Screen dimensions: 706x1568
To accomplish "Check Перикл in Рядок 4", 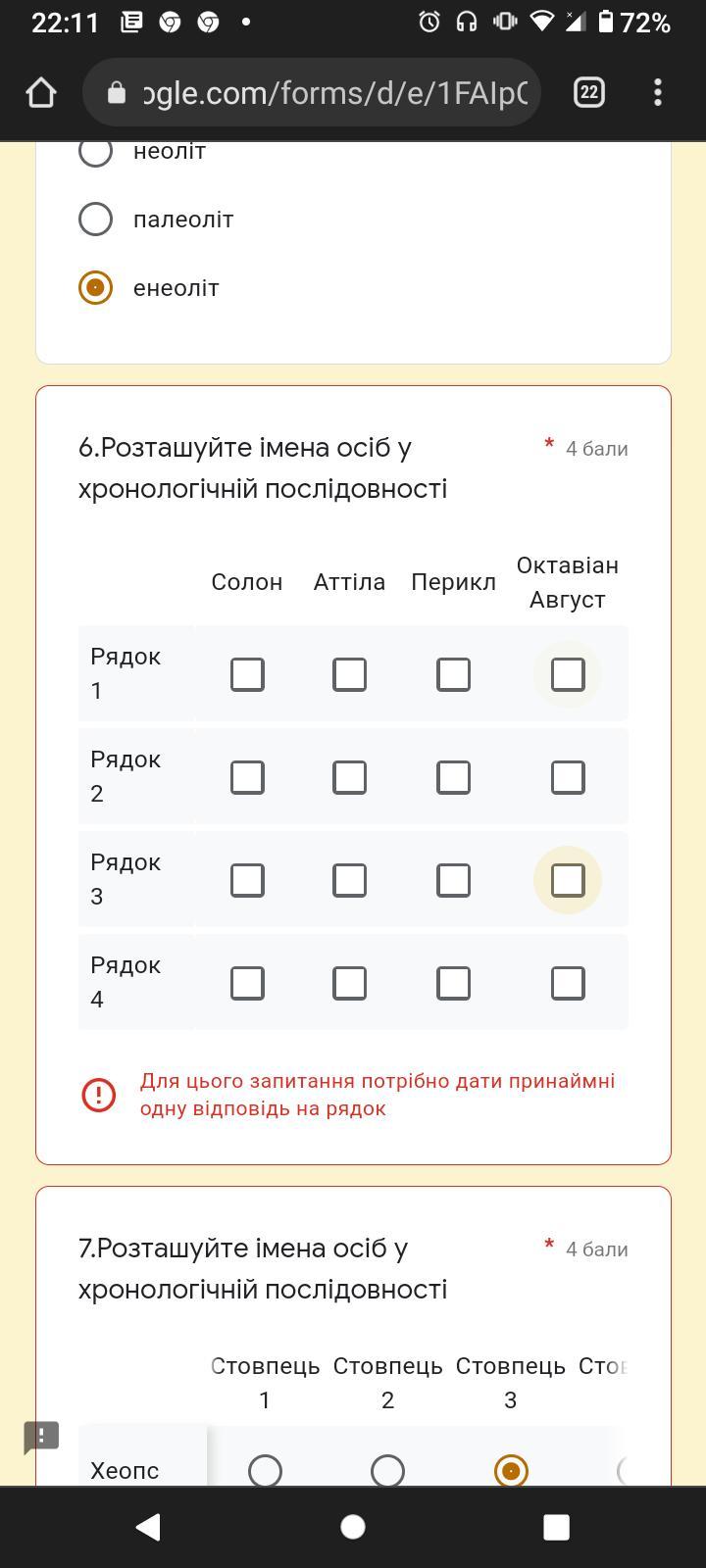I will 453,983.
